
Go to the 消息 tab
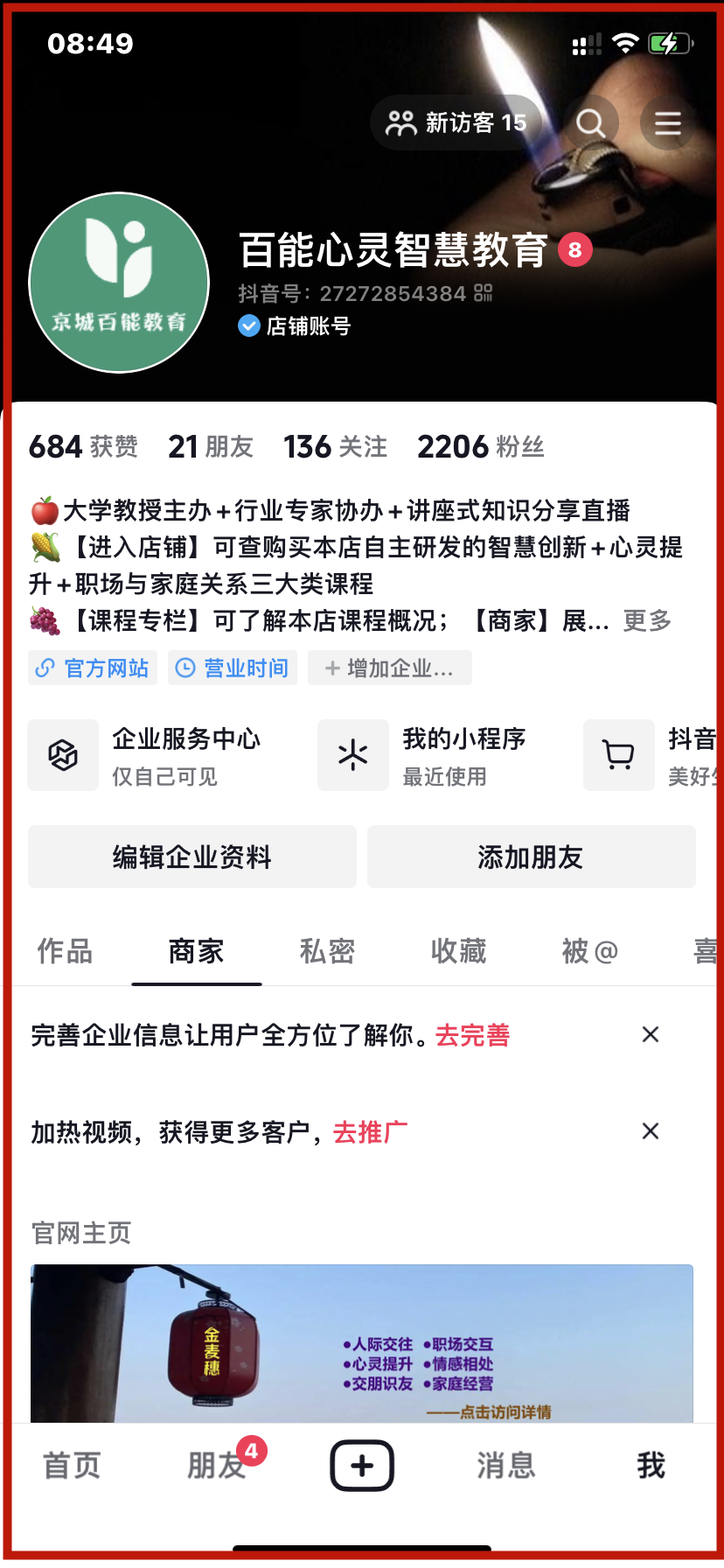point(506,1466)
